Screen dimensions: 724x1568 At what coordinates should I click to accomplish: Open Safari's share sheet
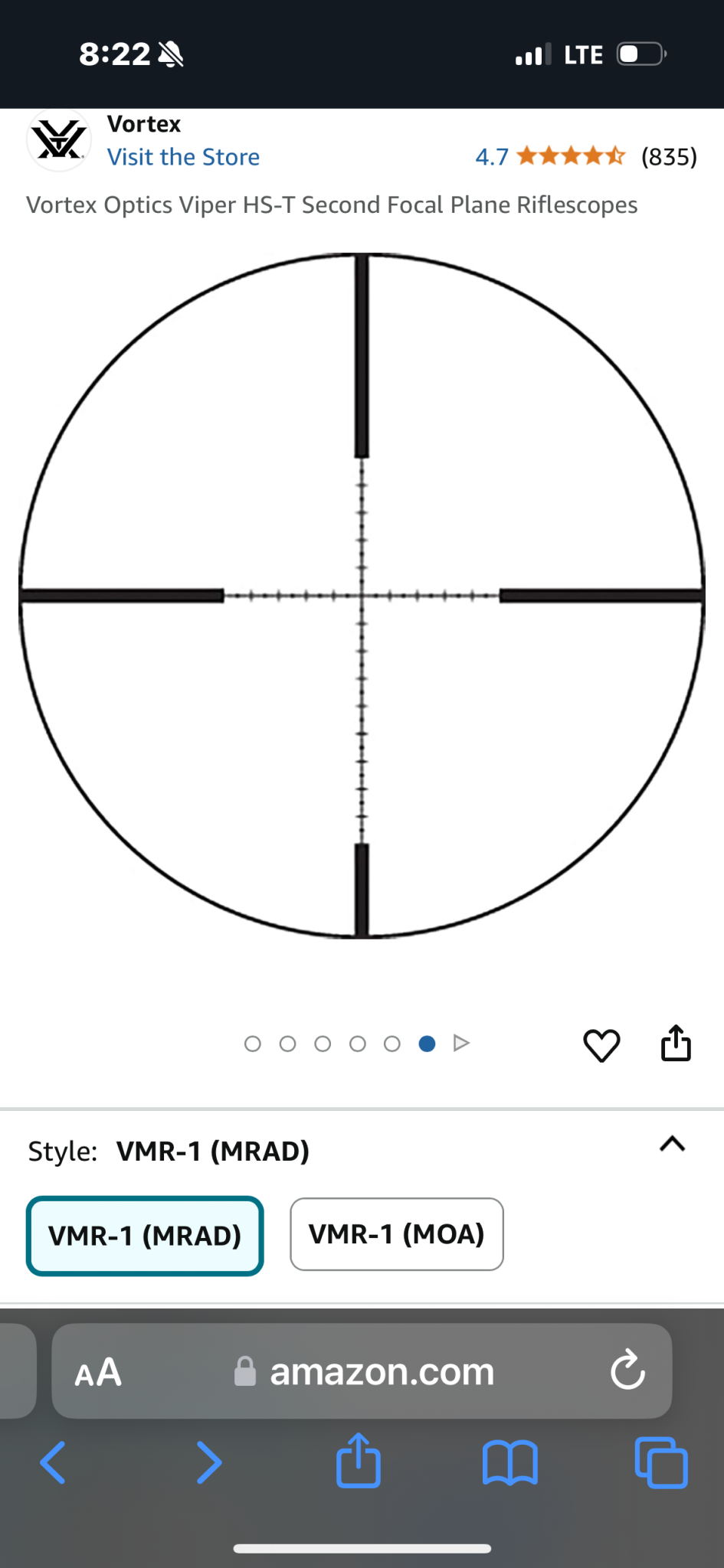[359, 1461]
